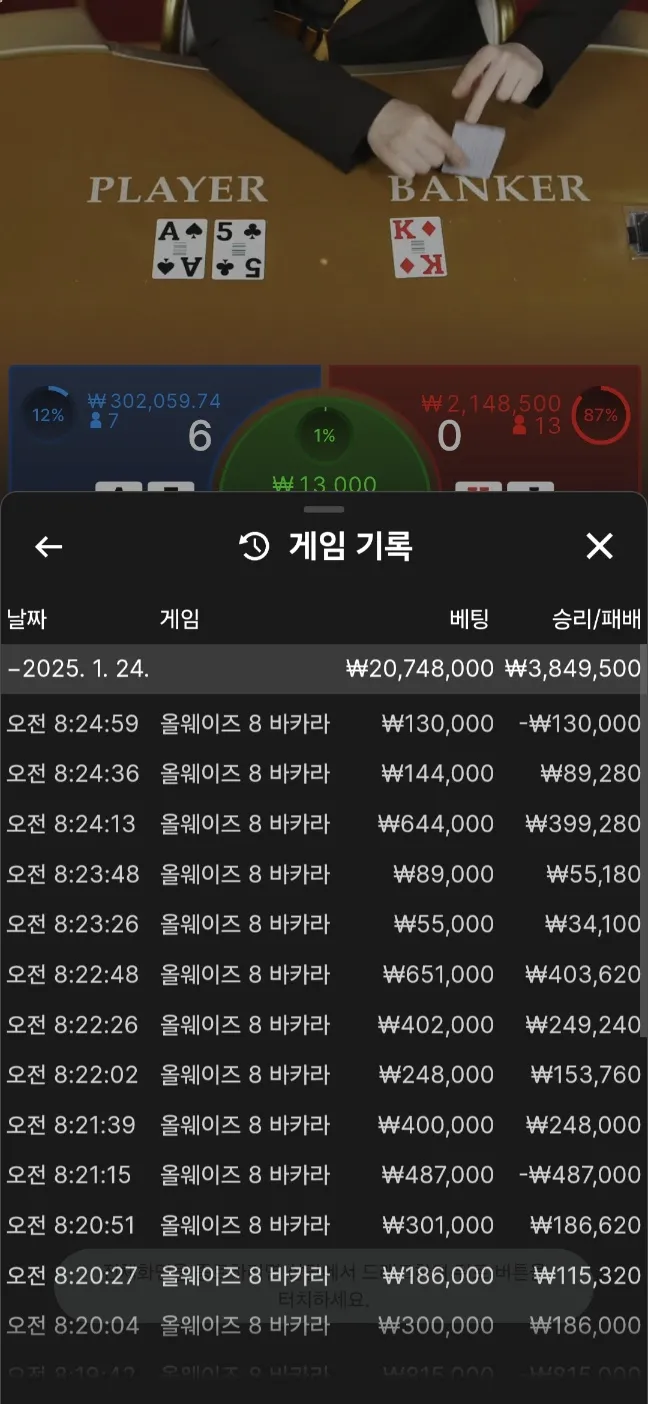This screenshot has height=1404, width=648.
Task: View details of the 오전 8:24:13 round
Action: (x=323, y=824)
